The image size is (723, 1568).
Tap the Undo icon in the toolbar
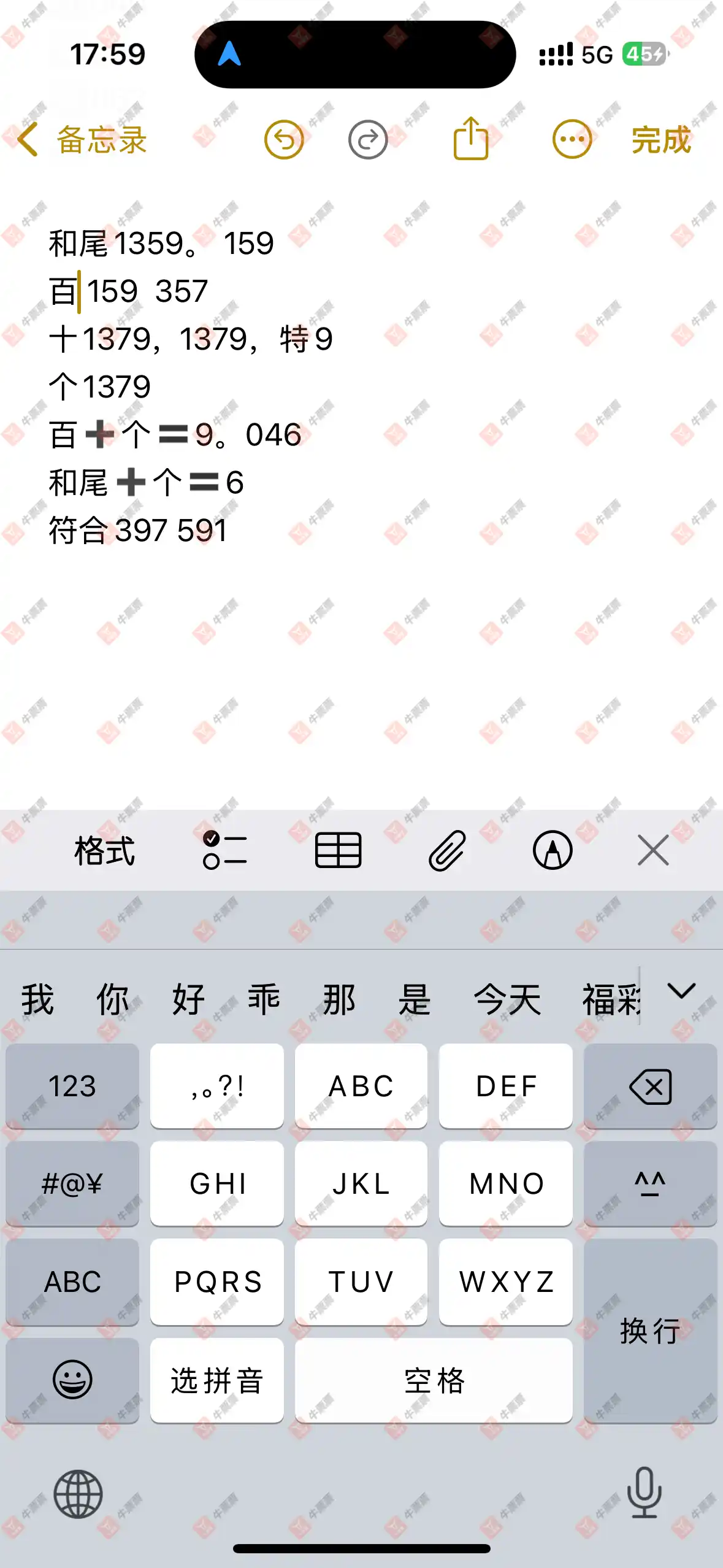(283, 139)
